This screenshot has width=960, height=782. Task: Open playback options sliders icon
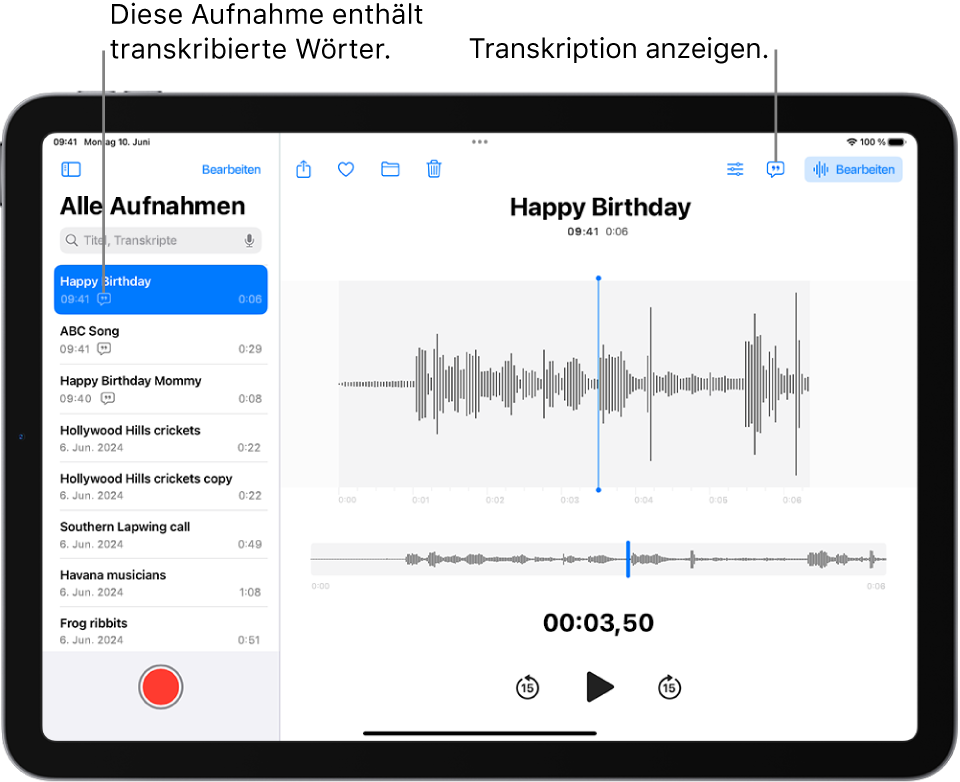[735, 169]
